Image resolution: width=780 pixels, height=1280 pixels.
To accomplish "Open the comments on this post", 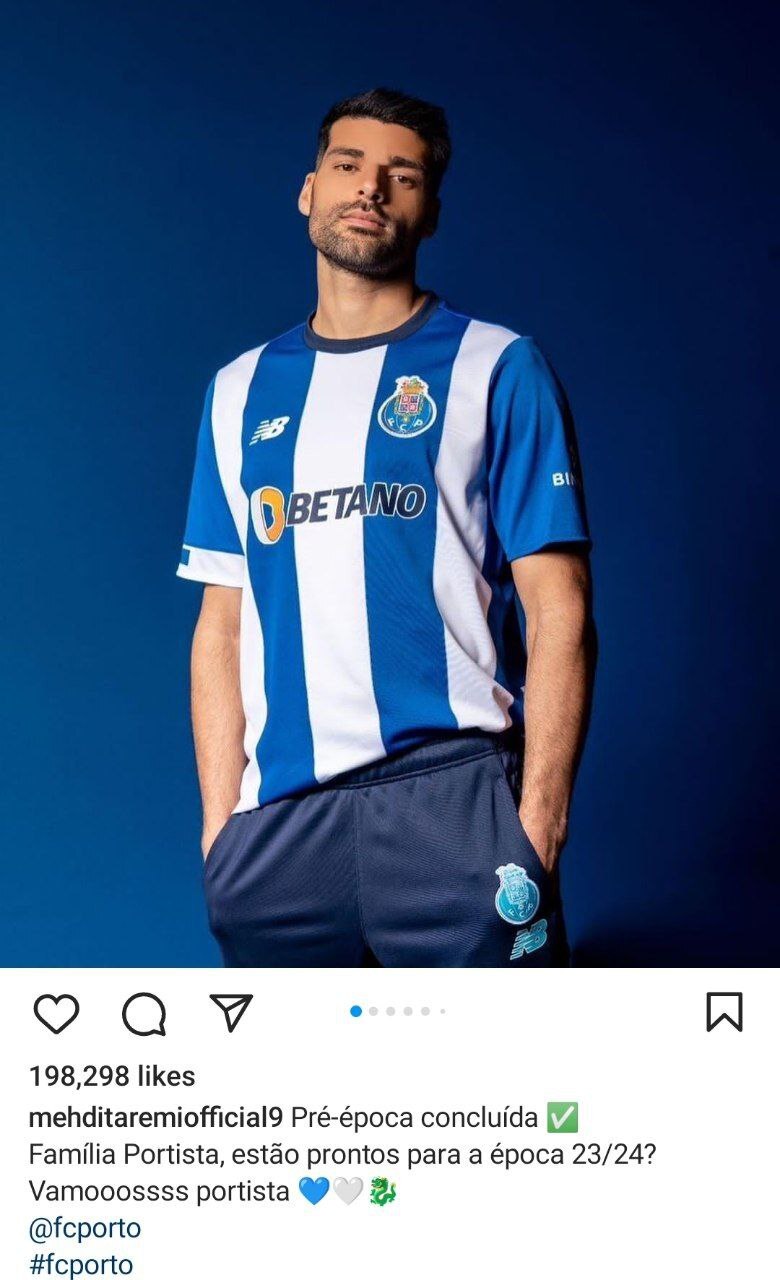I will (143, 1013).
